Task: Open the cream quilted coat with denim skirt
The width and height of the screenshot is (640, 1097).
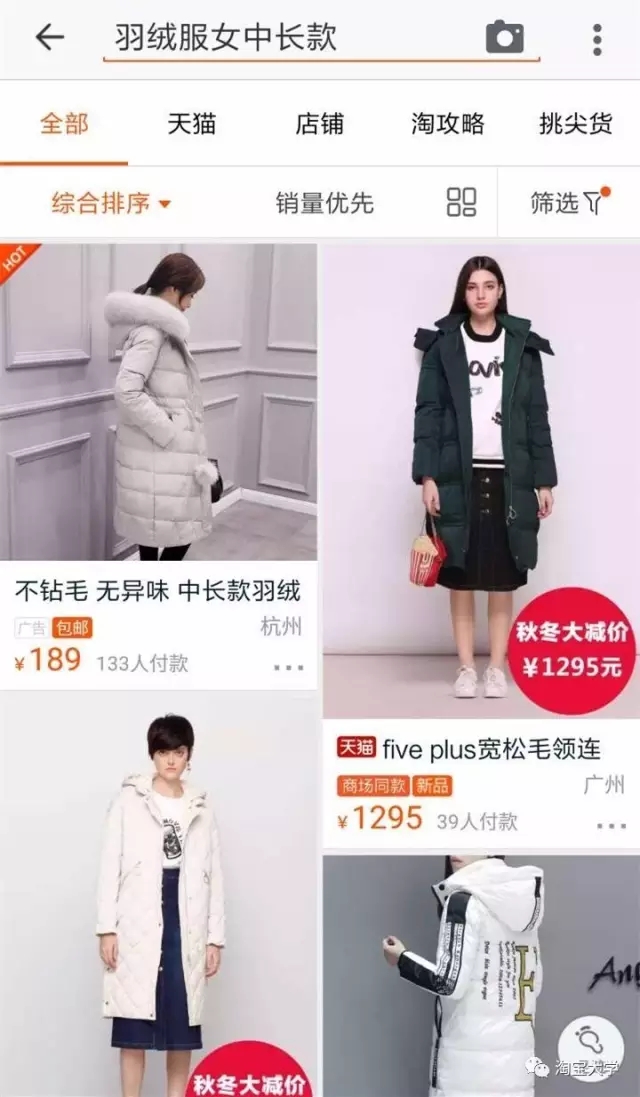Action: coord(158,890)
